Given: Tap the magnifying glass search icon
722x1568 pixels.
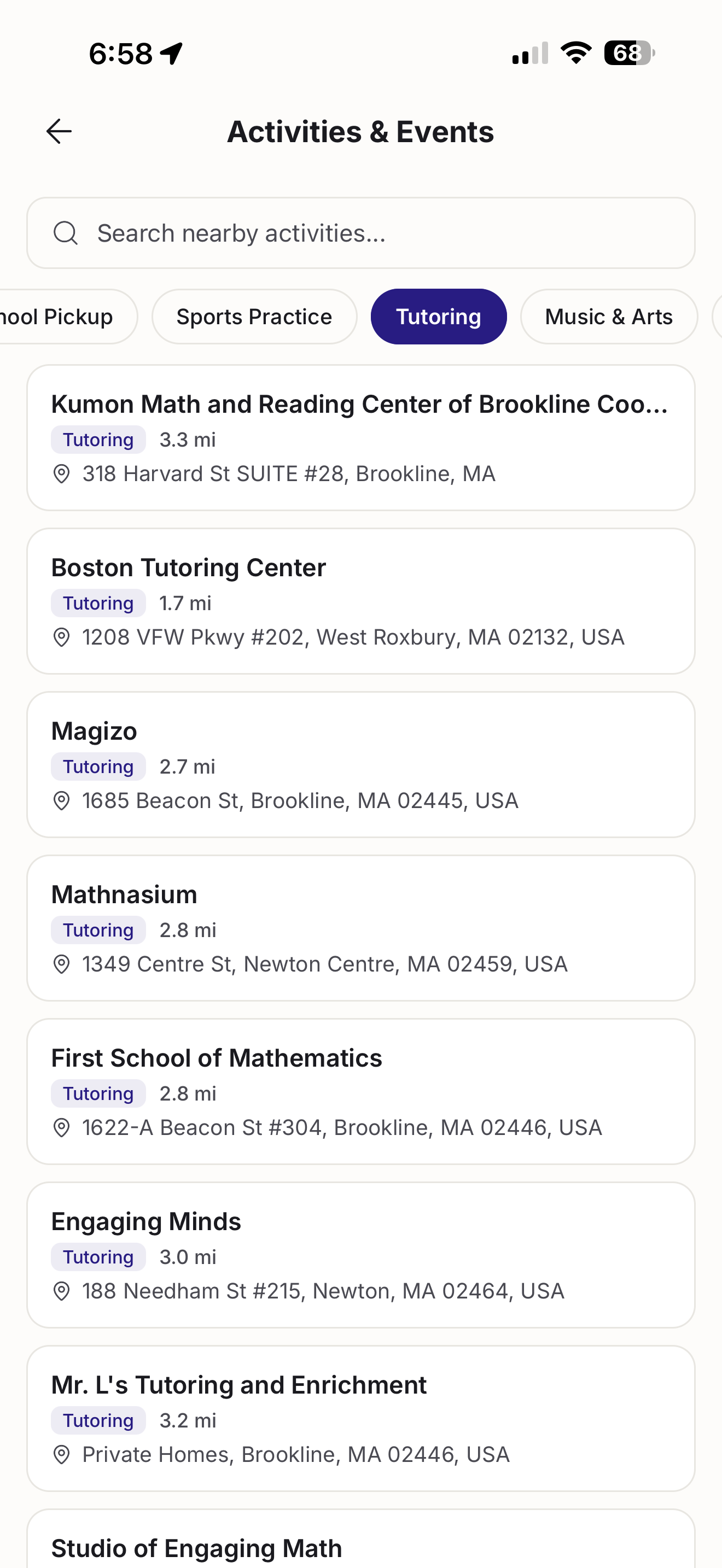Looking at the screenshot, I should pos(65,232).
